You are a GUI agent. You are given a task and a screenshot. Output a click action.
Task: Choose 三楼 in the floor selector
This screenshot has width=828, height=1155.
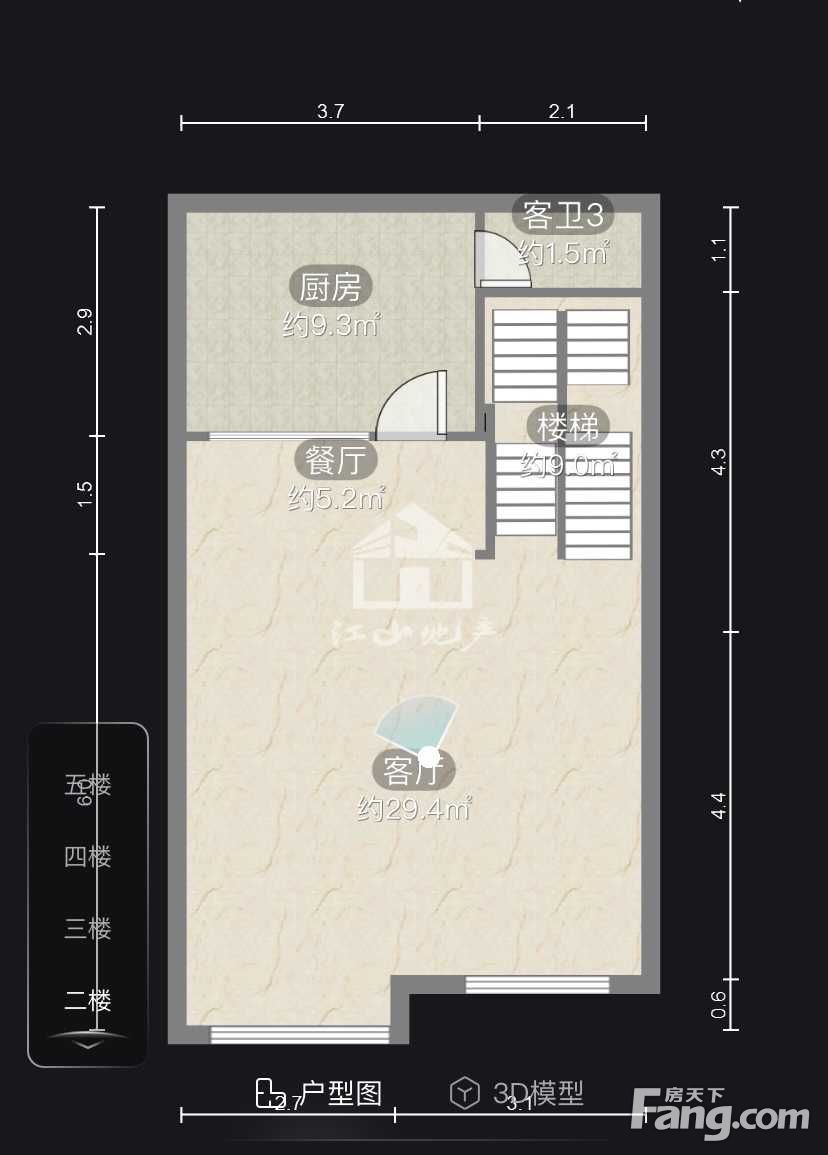tap(88, 929)
